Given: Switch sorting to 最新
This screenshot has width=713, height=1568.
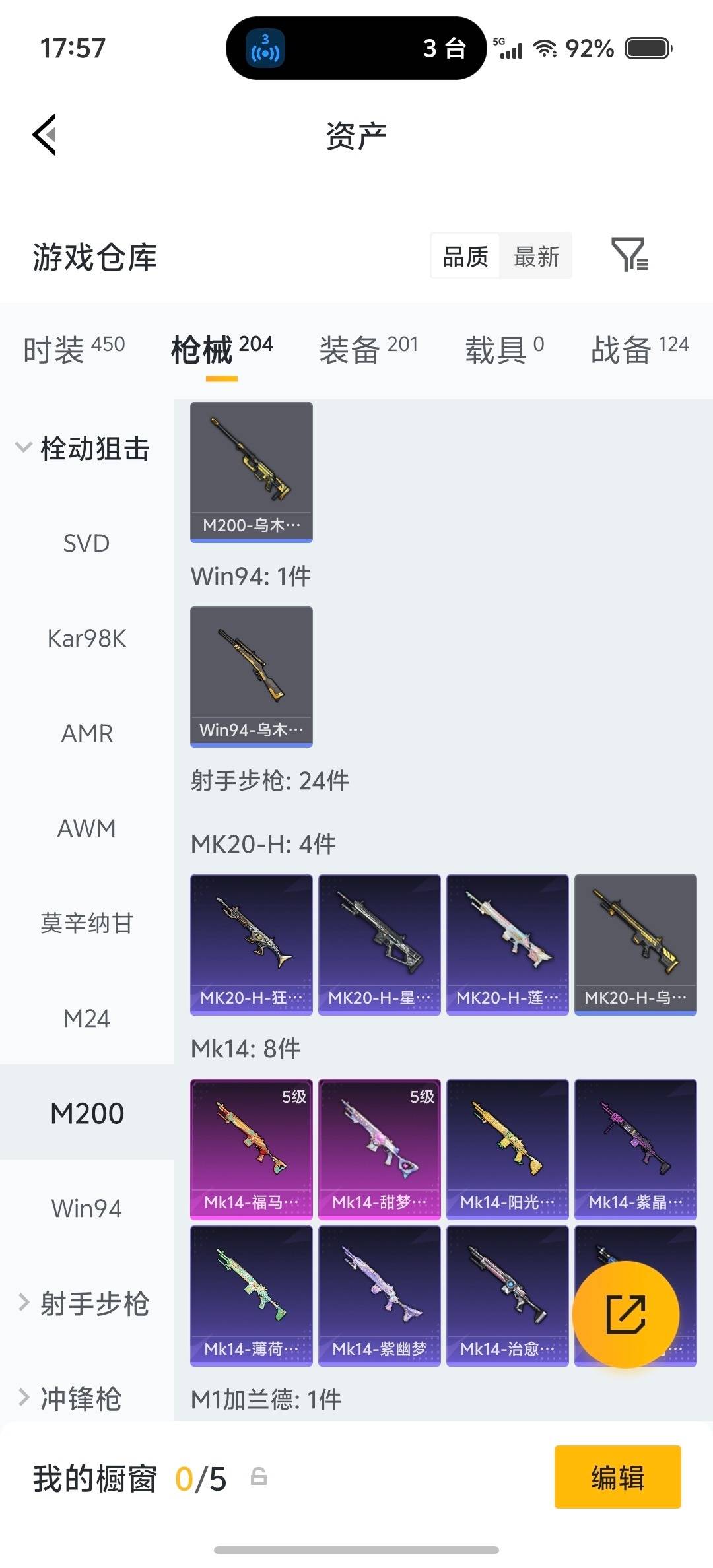Looking at the screenshot, I should point(536,256).
